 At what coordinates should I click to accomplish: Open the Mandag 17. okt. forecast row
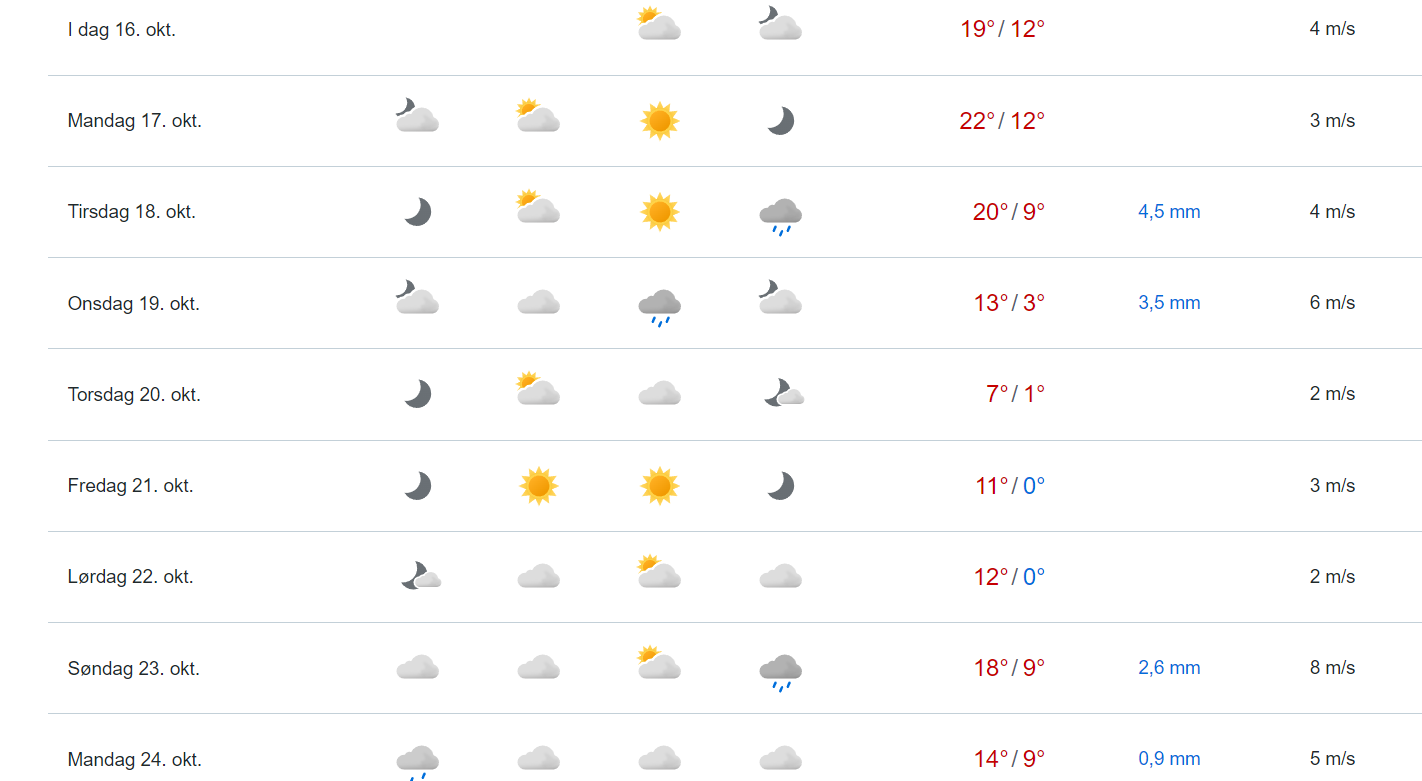pos(135,121)
